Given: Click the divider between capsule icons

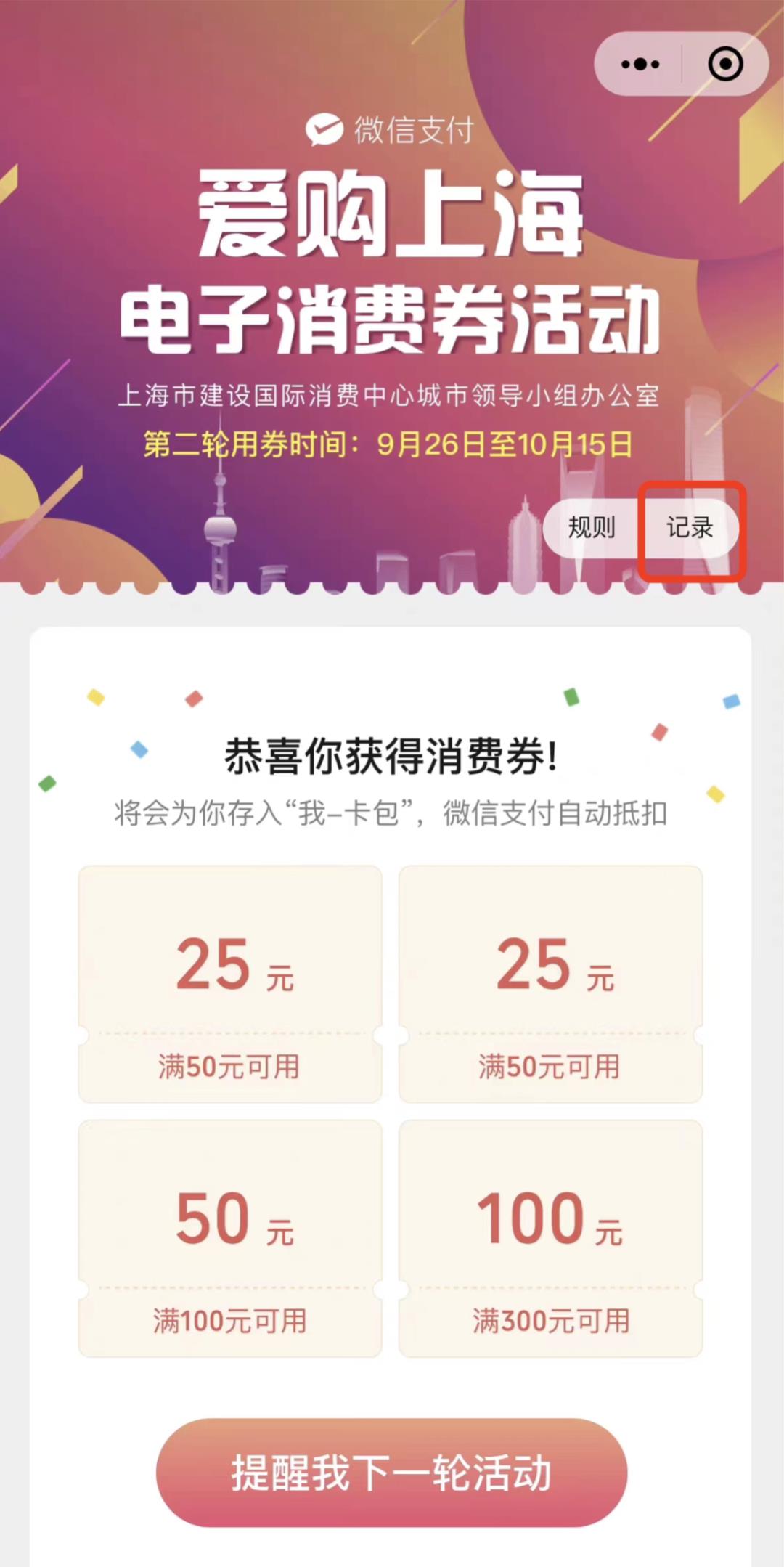Looking at the screenshot, I should [682, 64].
